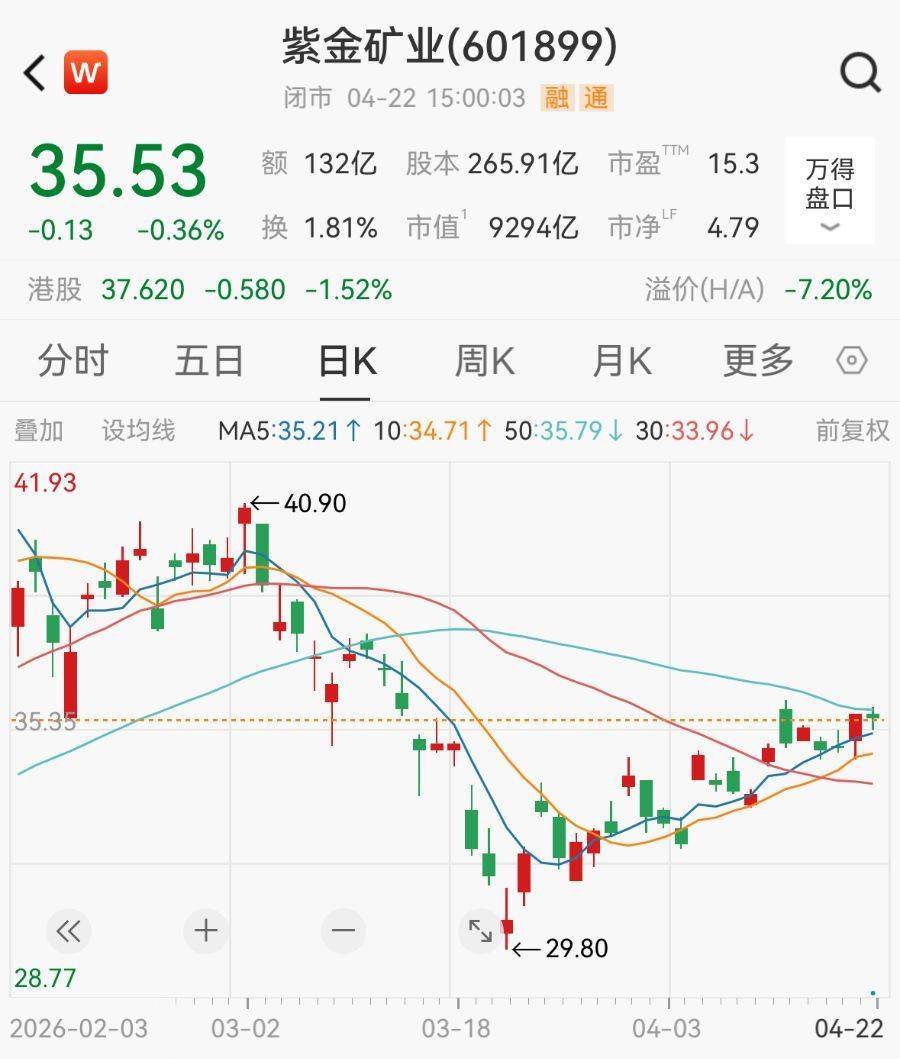900x1059 pixels.
Task: Switch to the 周K chart tab
Action: 484,361
